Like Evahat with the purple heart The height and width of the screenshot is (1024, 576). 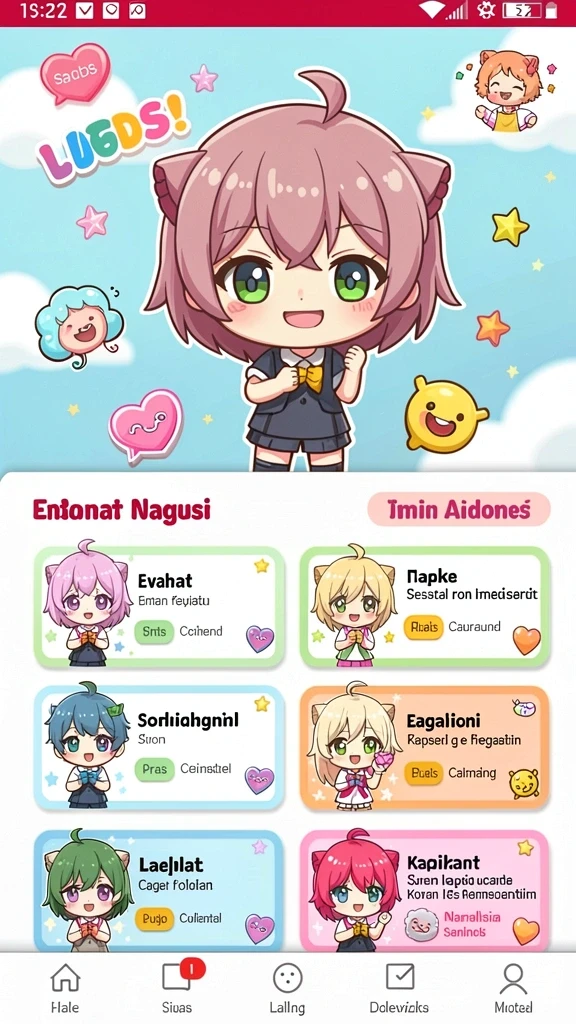pos(260,639)
